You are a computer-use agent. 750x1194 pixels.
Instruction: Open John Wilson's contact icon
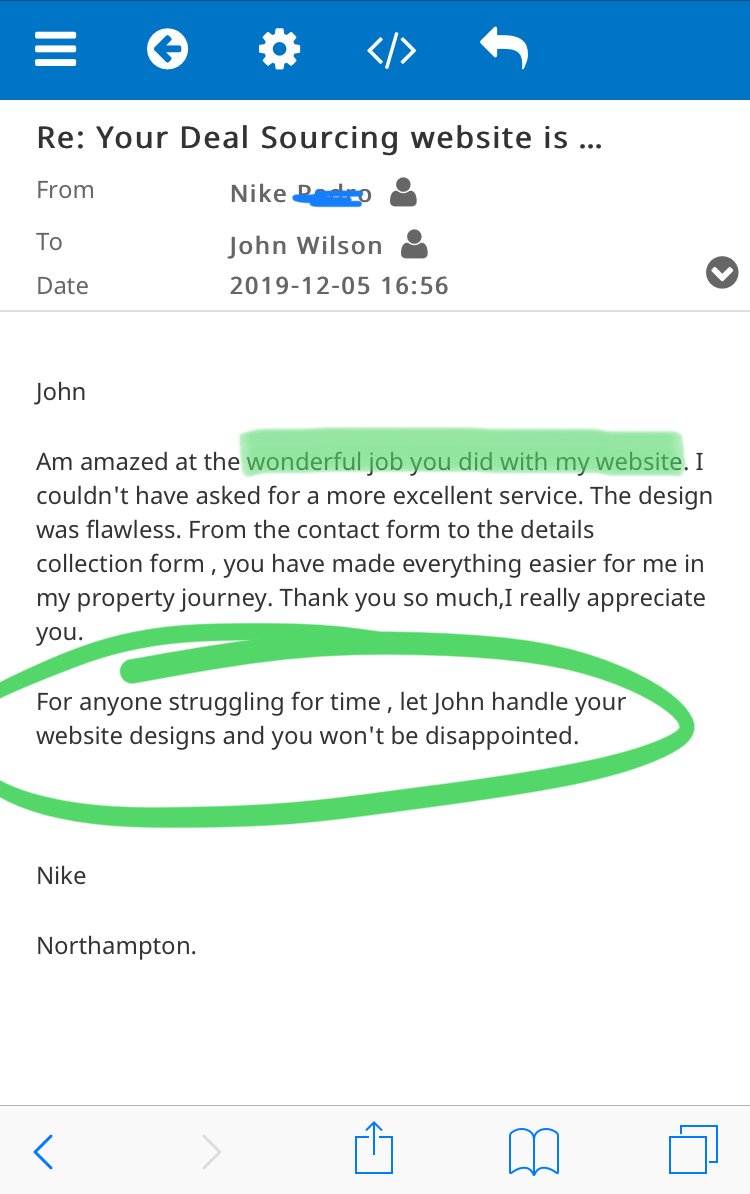click(414, 244)
